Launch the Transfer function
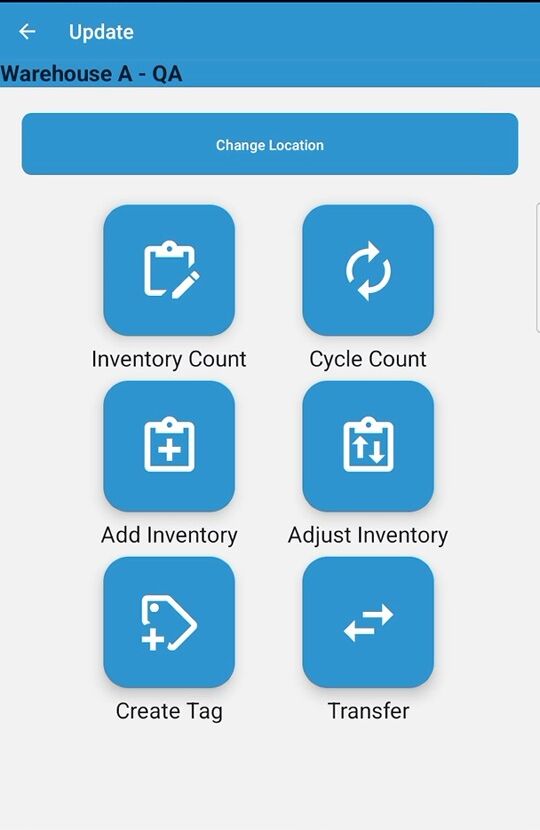Viewport: 540px width, 830px height. pyautogui.click(x=368, y=622)
